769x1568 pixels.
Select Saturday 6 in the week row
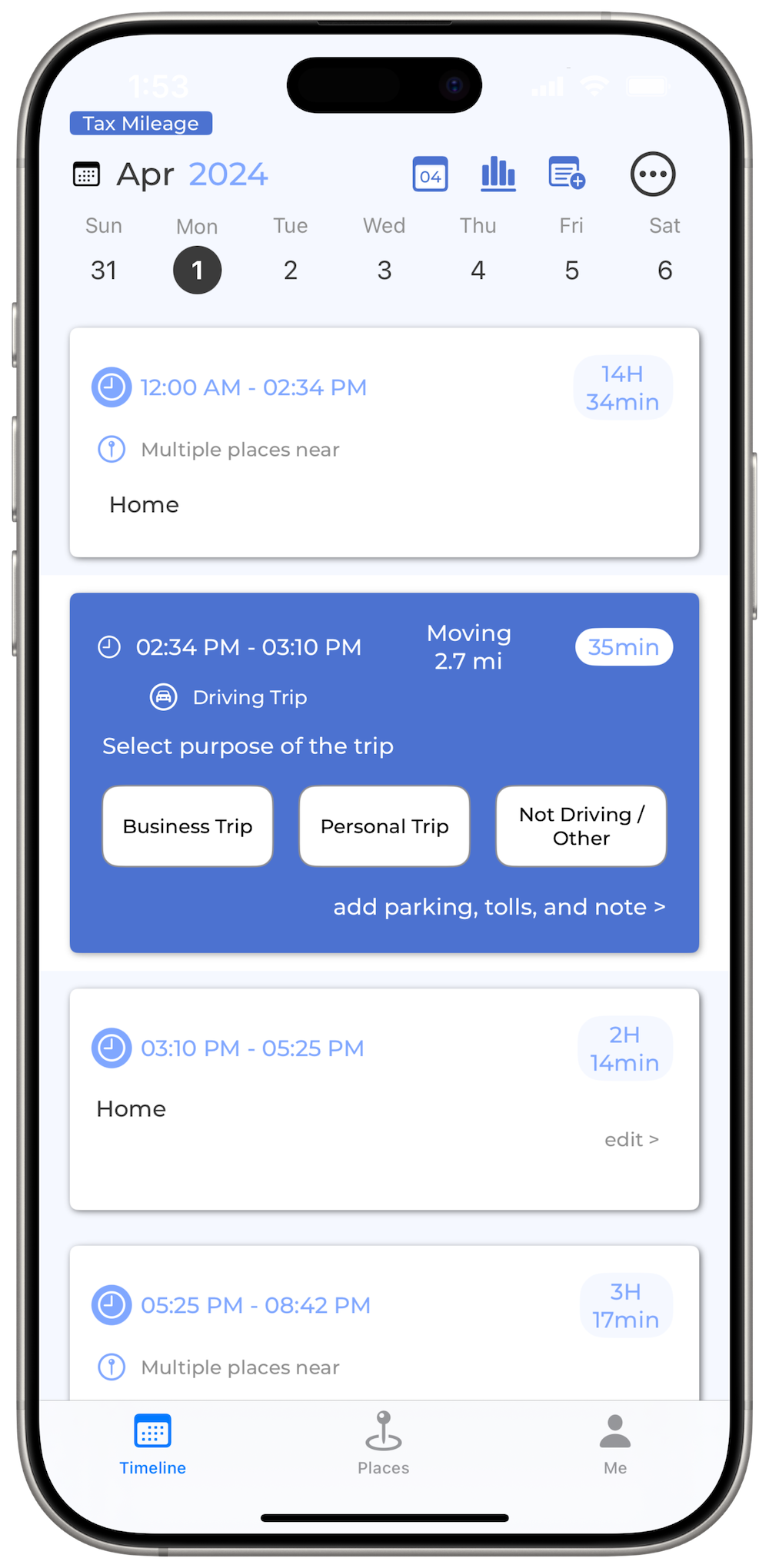(x=665, y=270)
